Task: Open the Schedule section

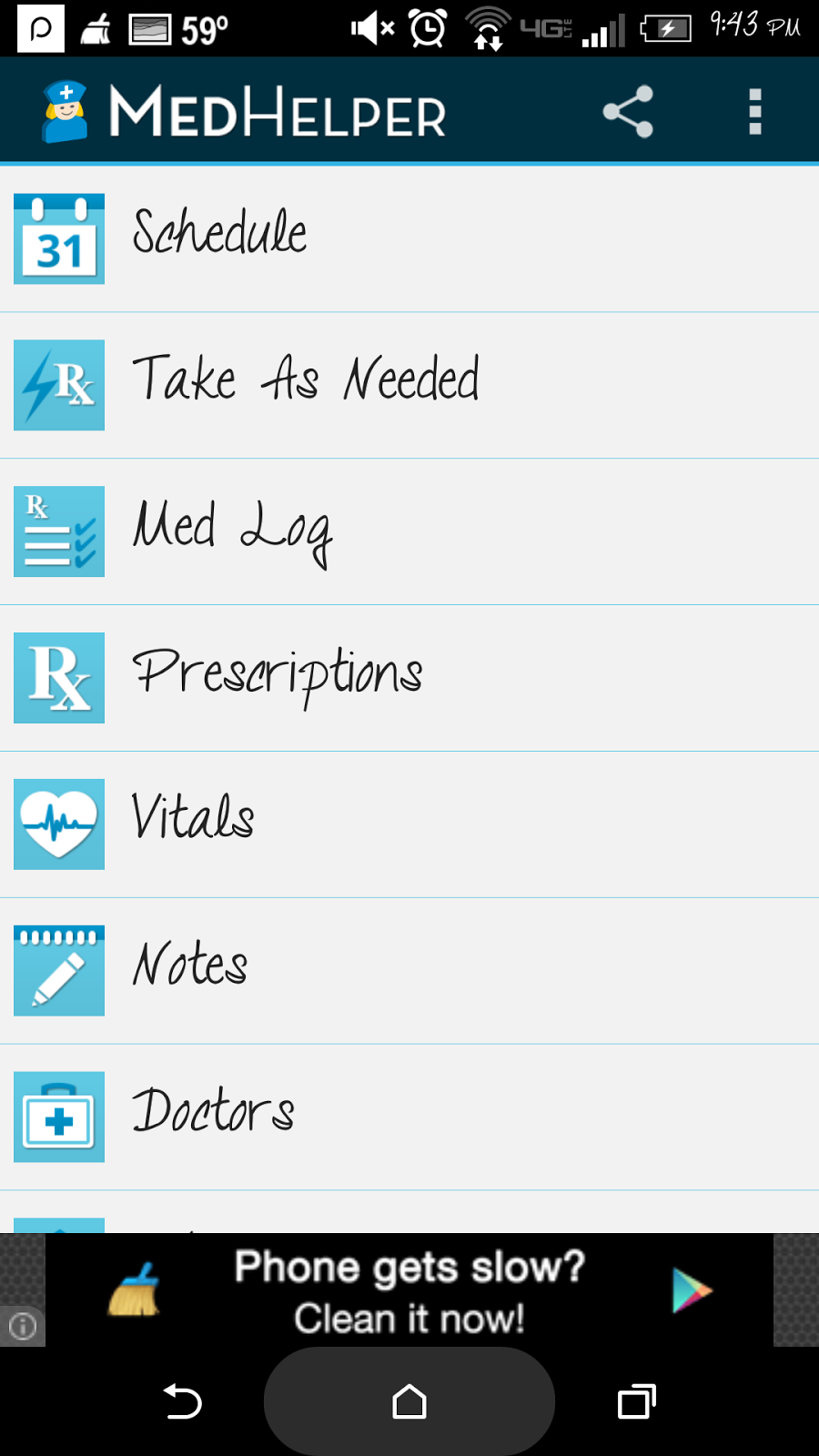Action: coord(409,239)
